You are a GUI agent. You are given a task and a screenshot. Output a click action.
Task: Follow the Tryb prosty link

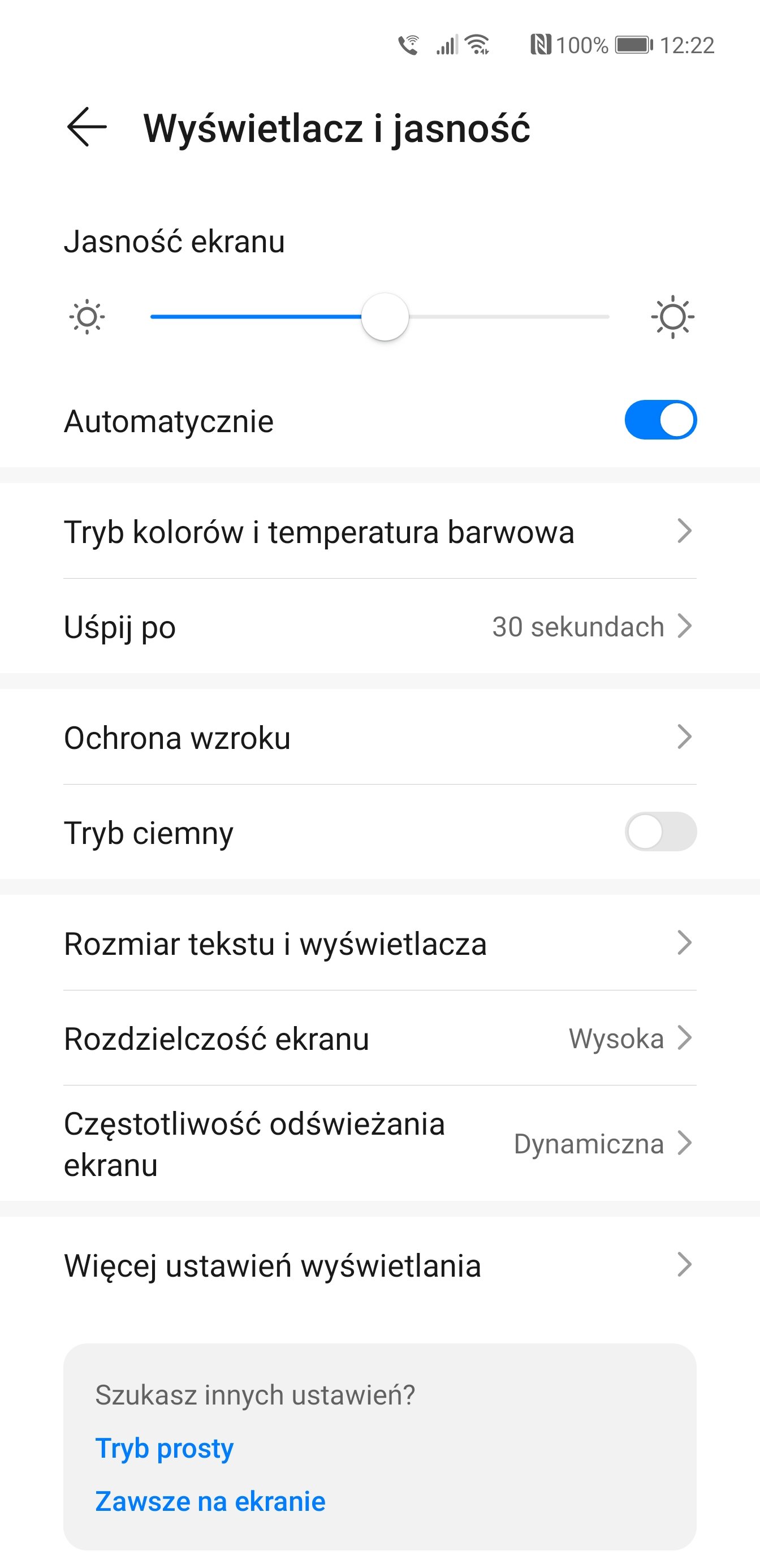point(165,1448)
